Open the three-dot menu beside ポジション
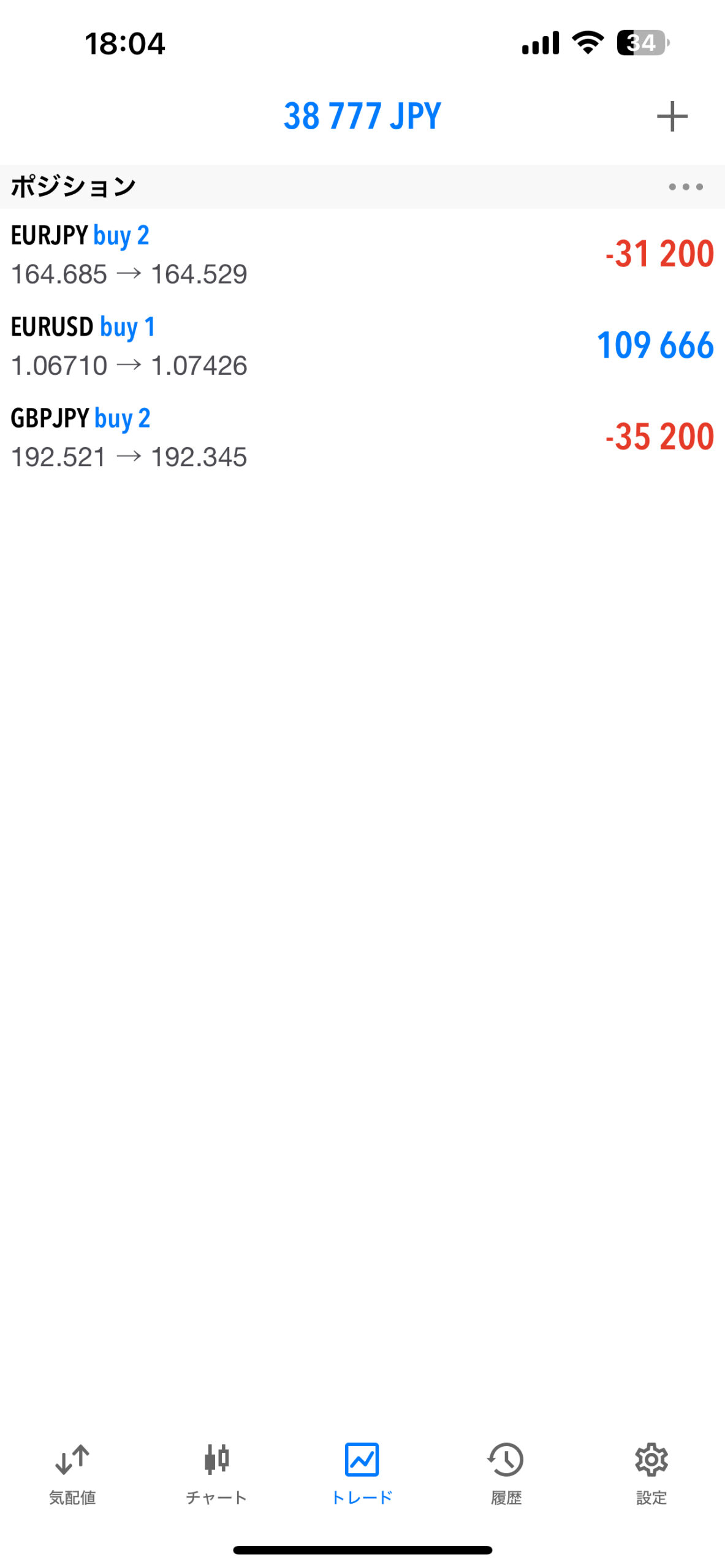The image size is (725, 1568). click(x=685, y=187)
